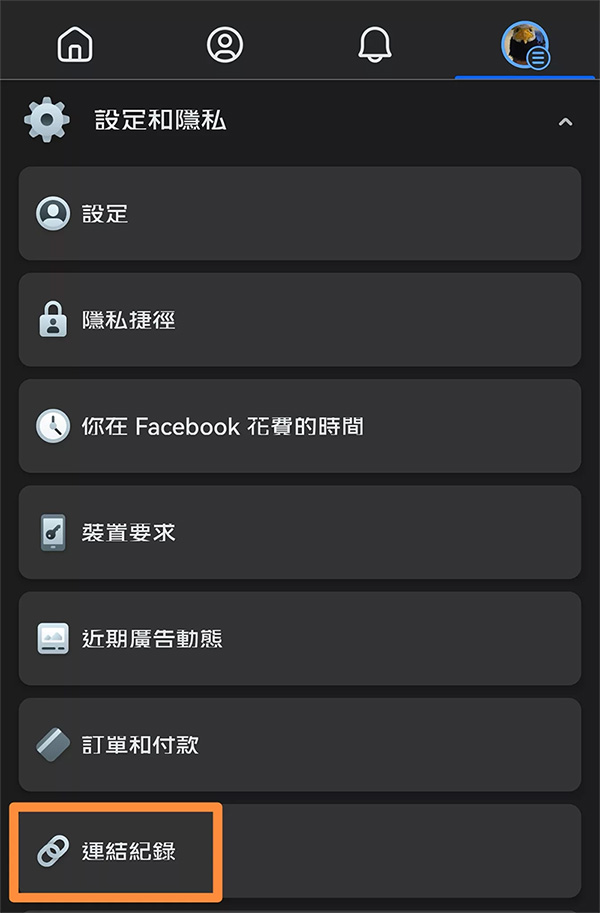Open the notifications bell tab
This screenshot has height=913, width=600.
[x=375, y=43]
